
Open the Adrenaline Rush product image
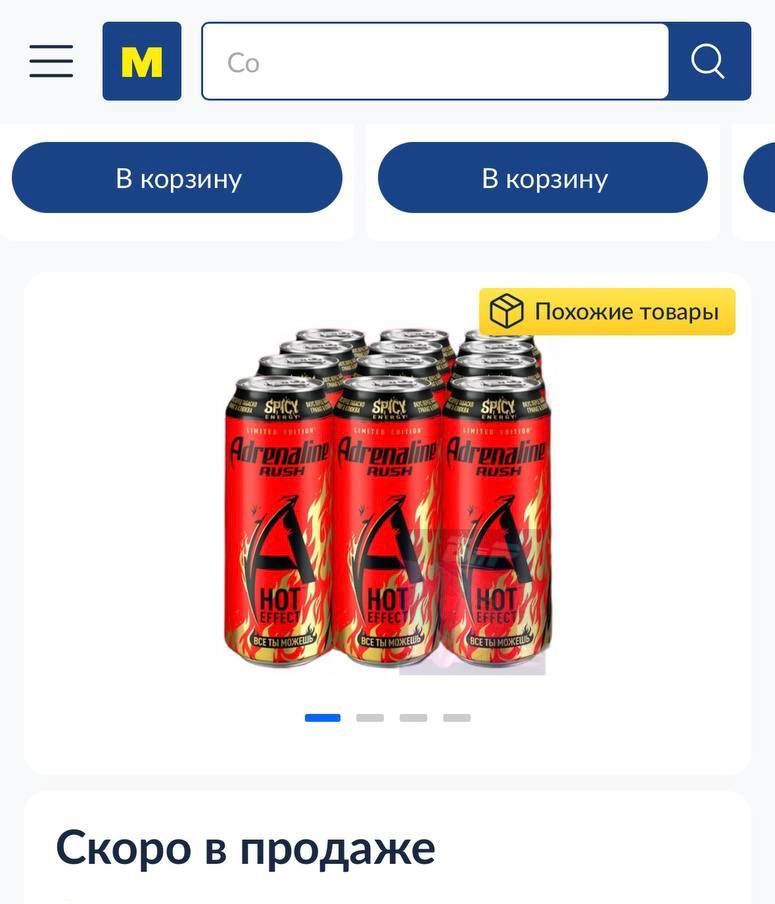[387, 500]
